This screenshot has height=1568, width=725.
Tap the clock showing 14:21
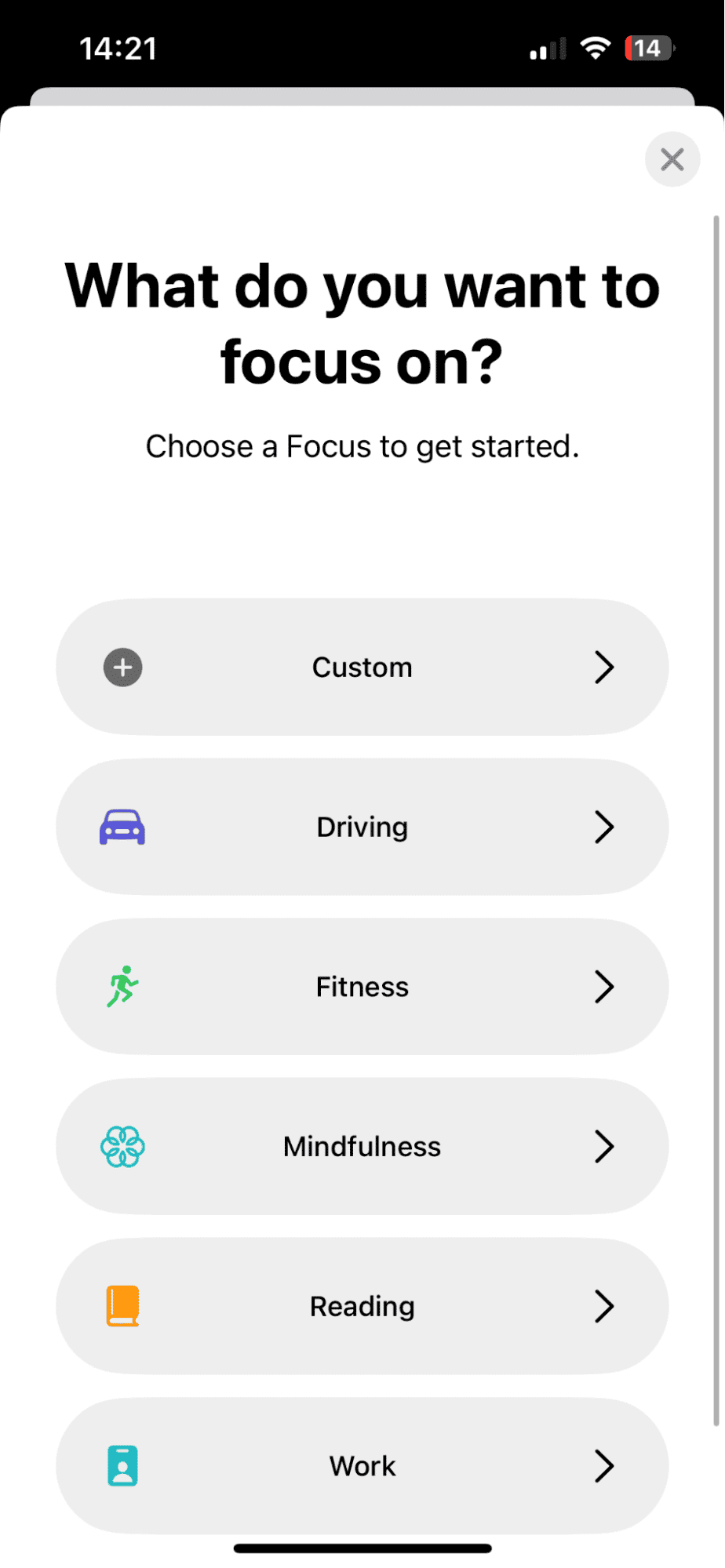click(116, 48)
